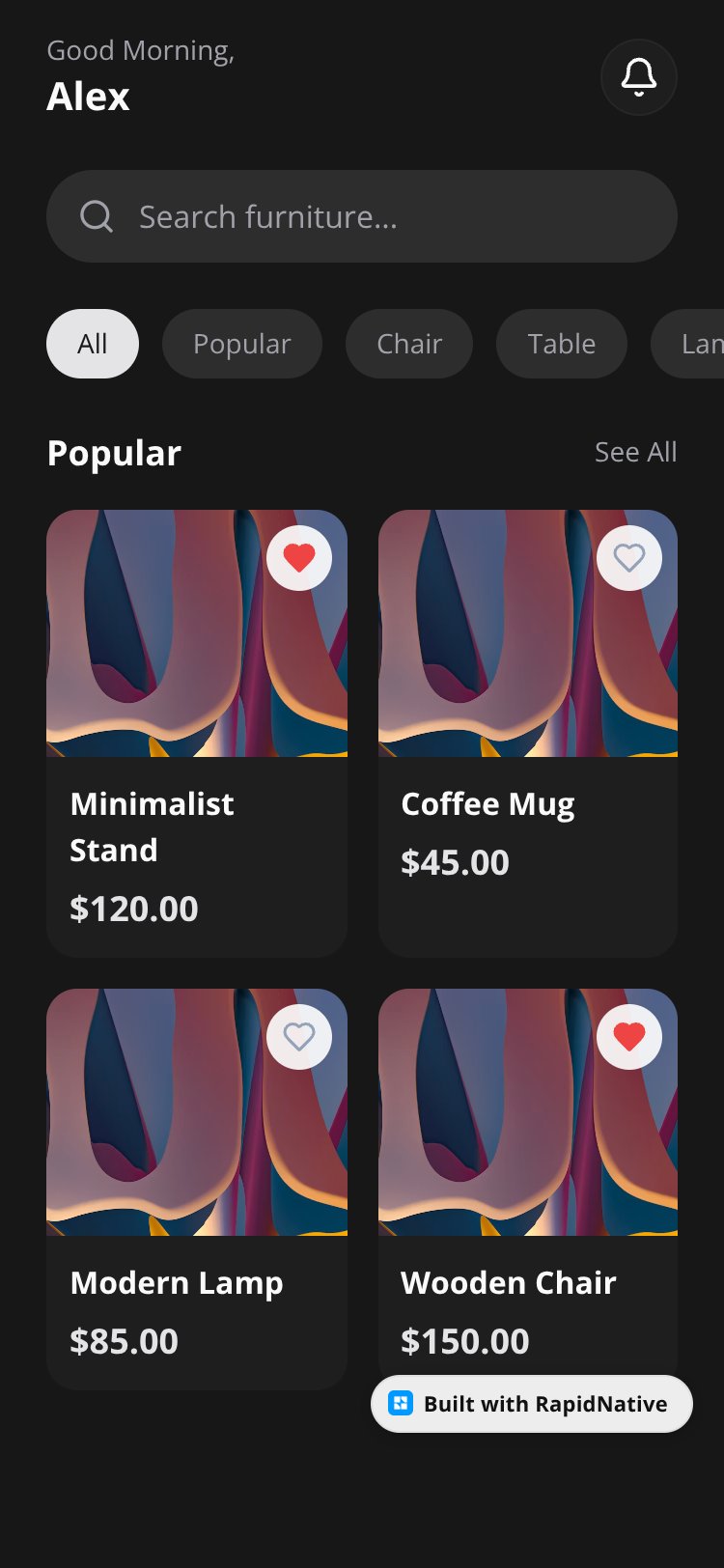This screenshot has height=1568, width=724.
Task: Open See All for Popular
Action: [635, 452]
